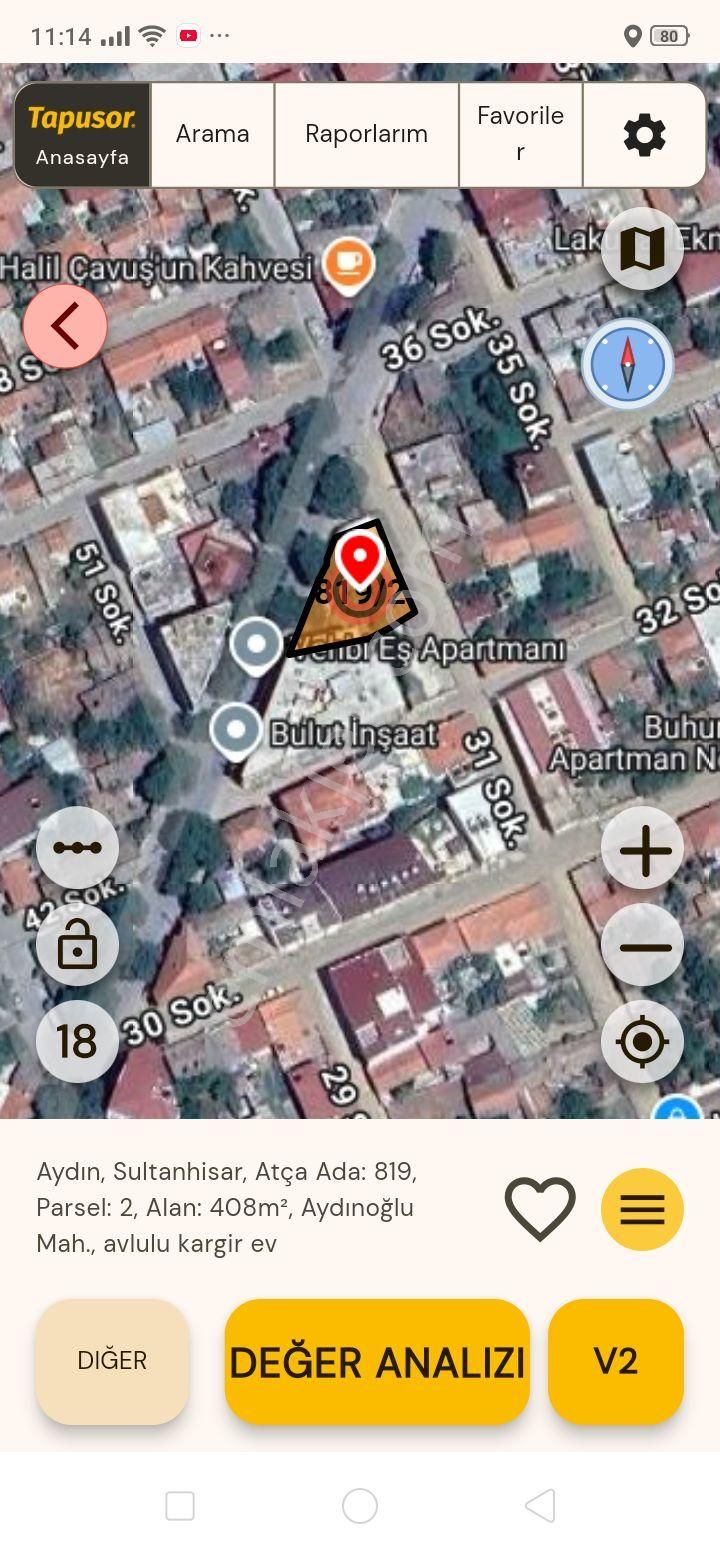The height and width of the screenshot is (1560, 720).
Task: Favorite the parcel with the heart toggle
Action: pyautogui.click(x=540, y=1208)
